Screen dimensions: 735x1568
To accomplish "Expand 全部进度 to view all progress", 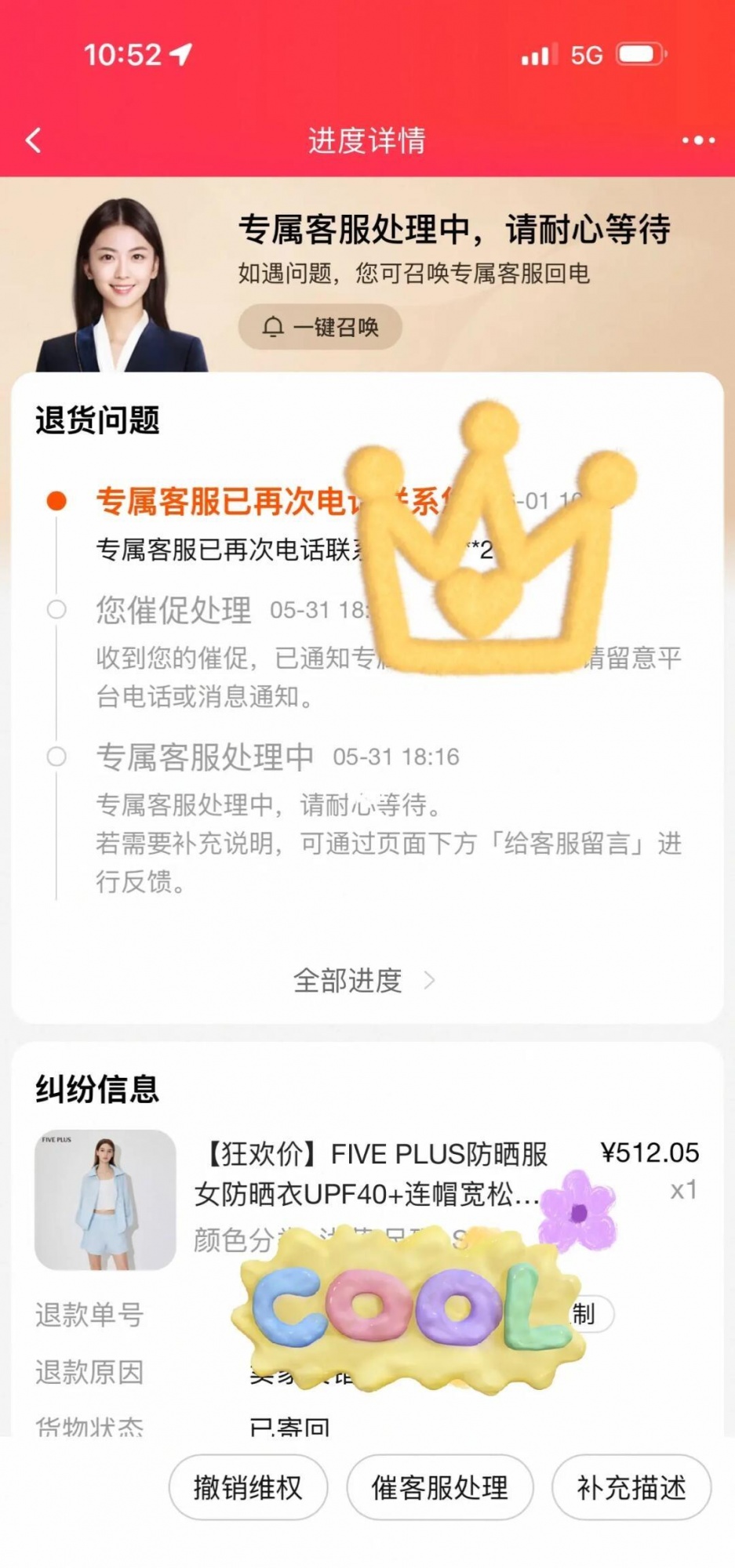I will [x=363, y=980].
